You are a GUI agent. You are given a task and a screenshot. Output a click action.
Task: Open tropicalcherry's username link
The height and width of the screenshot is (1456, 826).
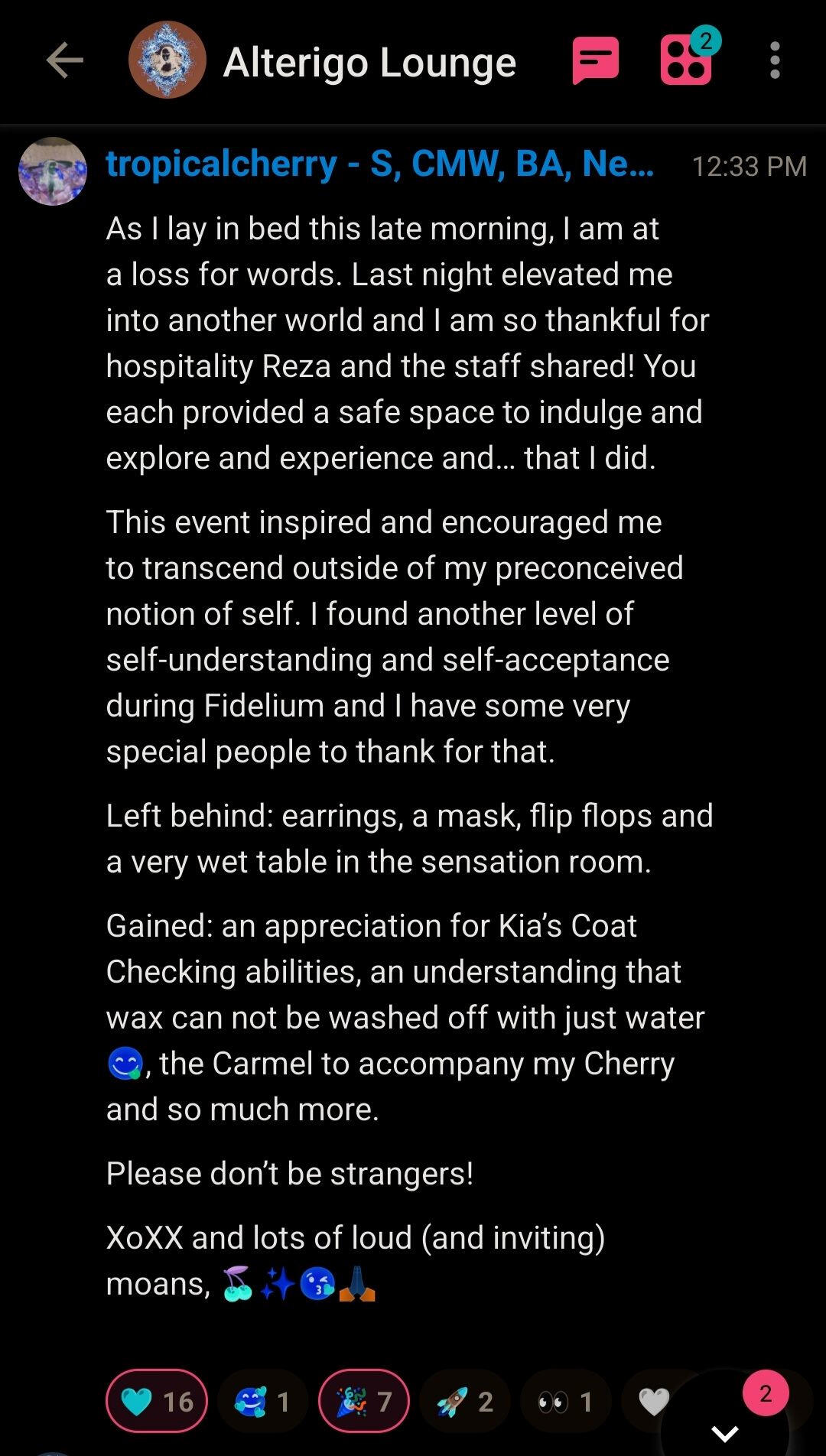[x=380, y=164]
